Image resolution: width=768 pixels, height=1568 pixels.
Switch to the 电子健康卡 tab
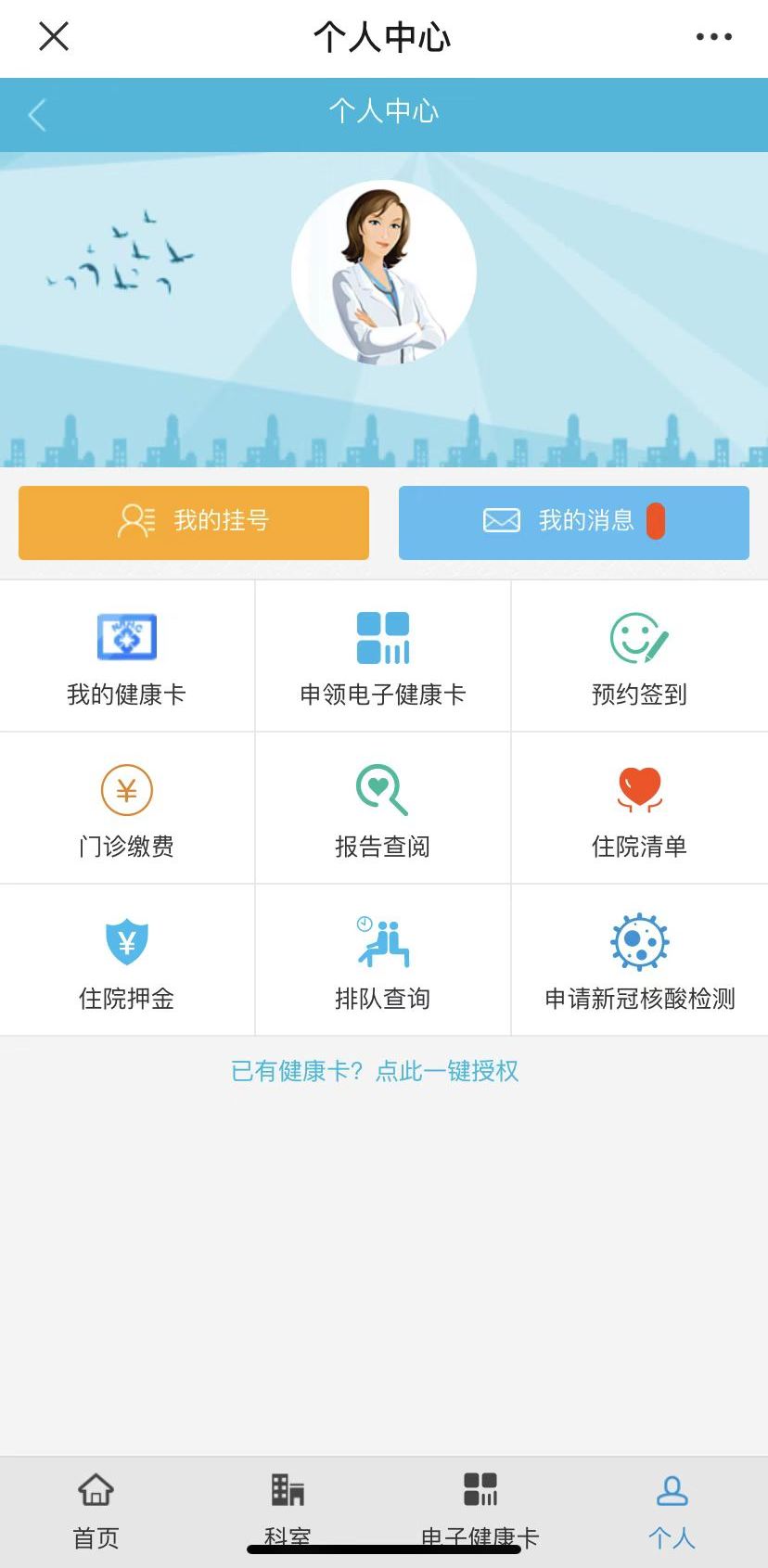click(x=480, y=1511)
